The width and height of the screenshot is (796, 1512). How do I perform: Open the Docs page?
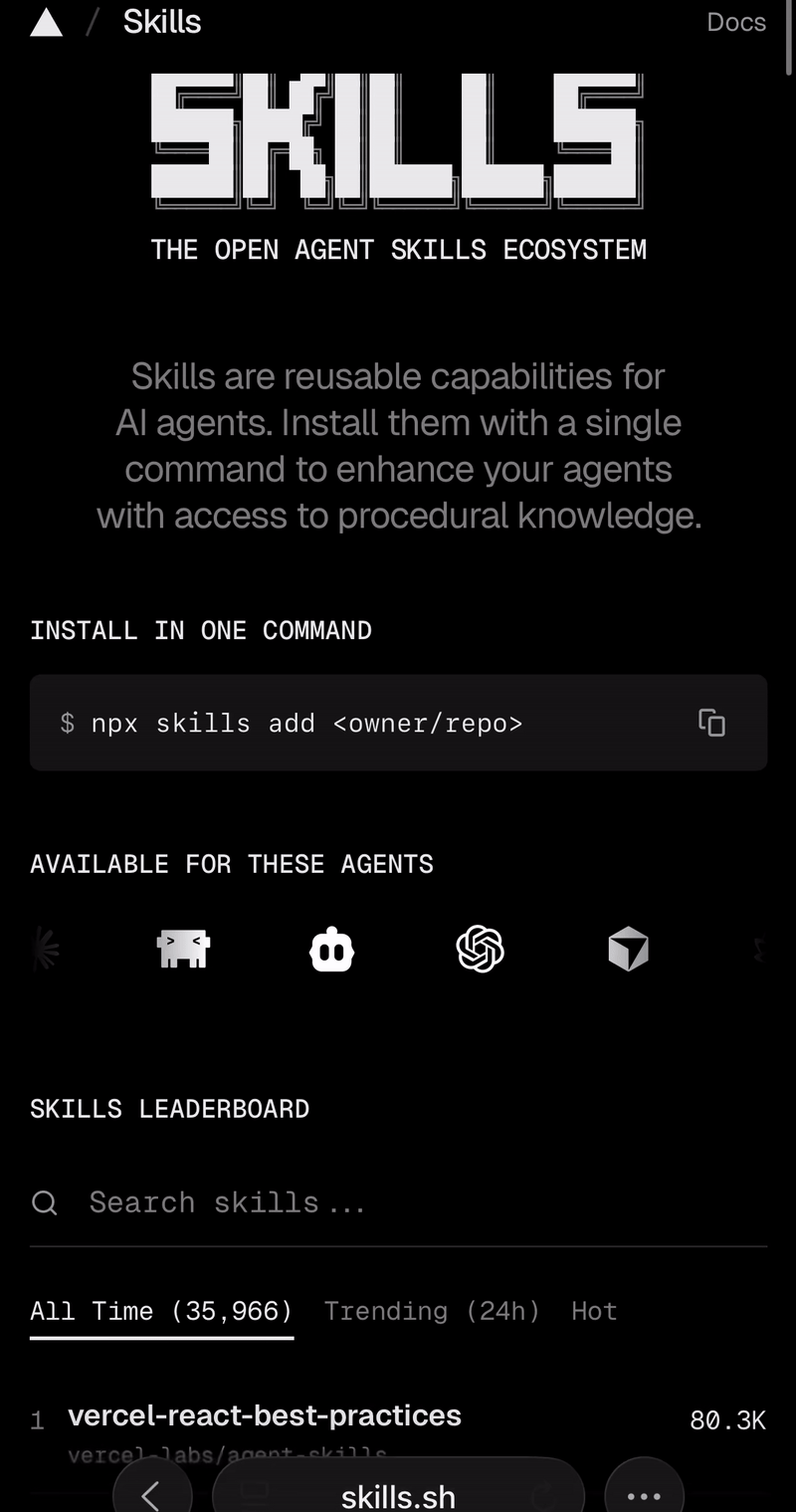[x=735, y=21]
